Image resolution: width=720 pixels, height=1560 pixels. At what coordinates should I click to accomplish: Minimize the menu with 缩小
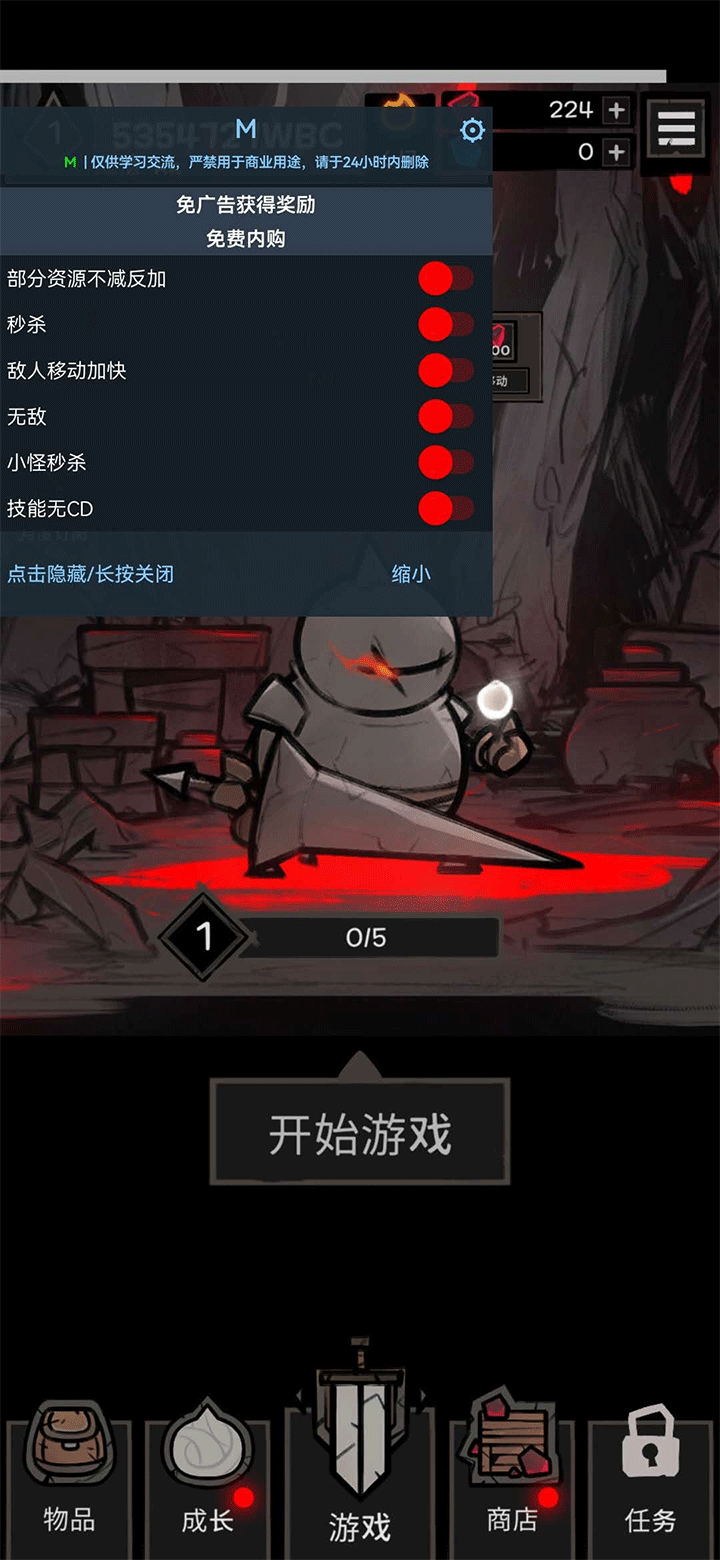(411, 574)
